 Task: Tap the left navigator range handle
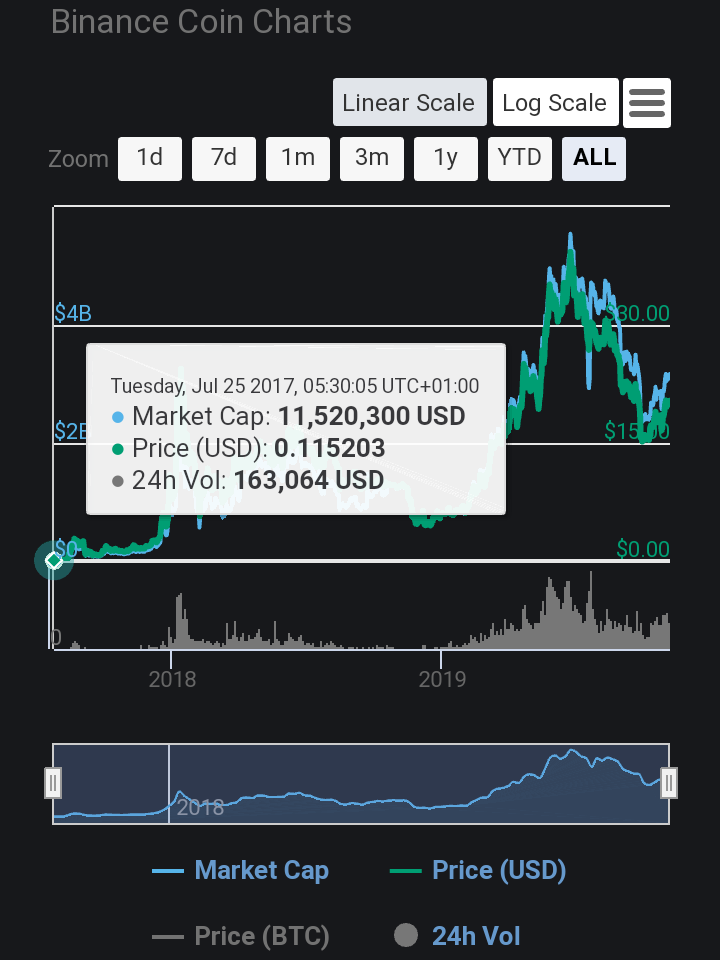click(x=53, y=783)
